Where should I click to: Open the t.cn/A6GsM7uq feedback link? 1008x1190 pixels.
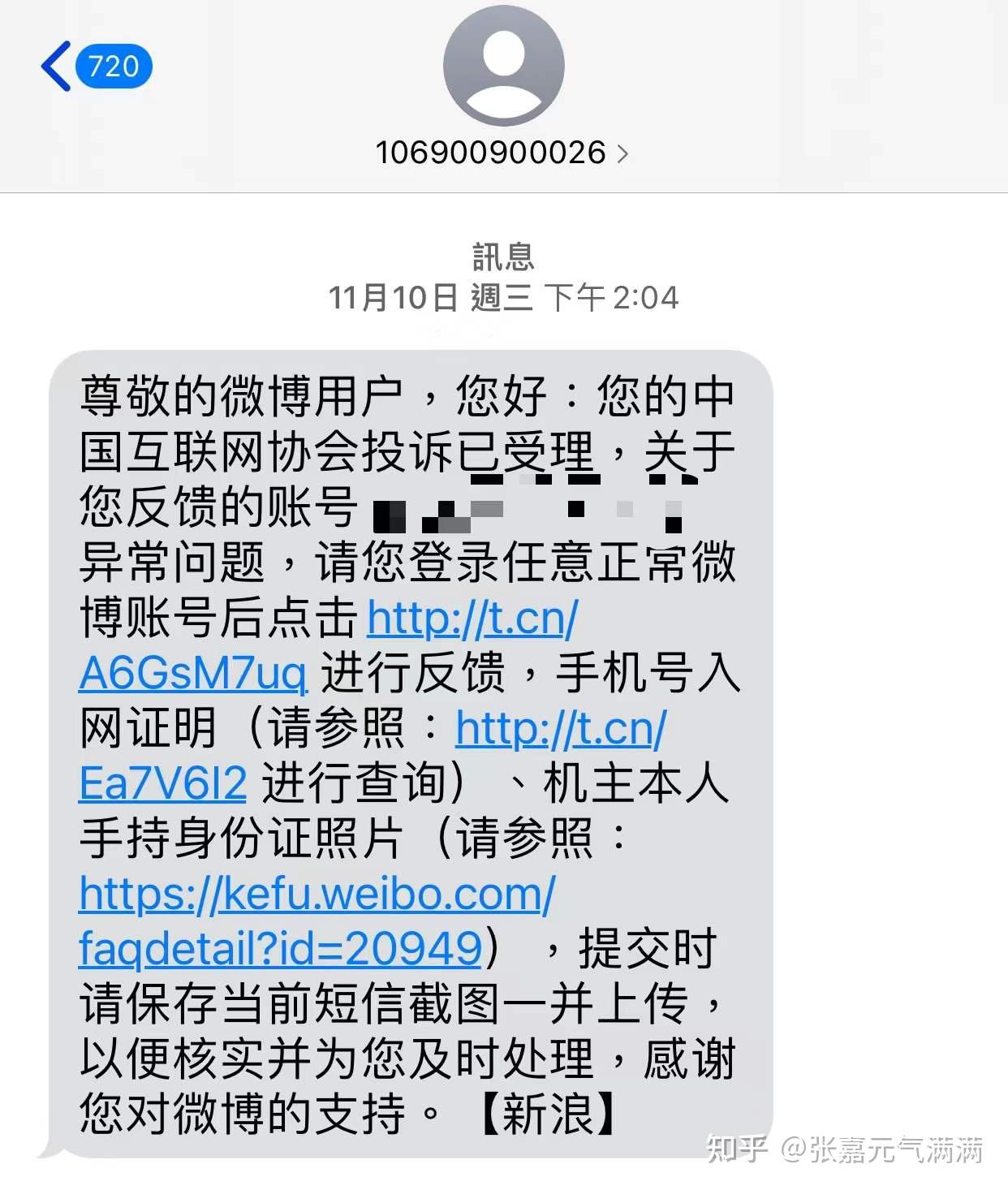click(193, 674)
